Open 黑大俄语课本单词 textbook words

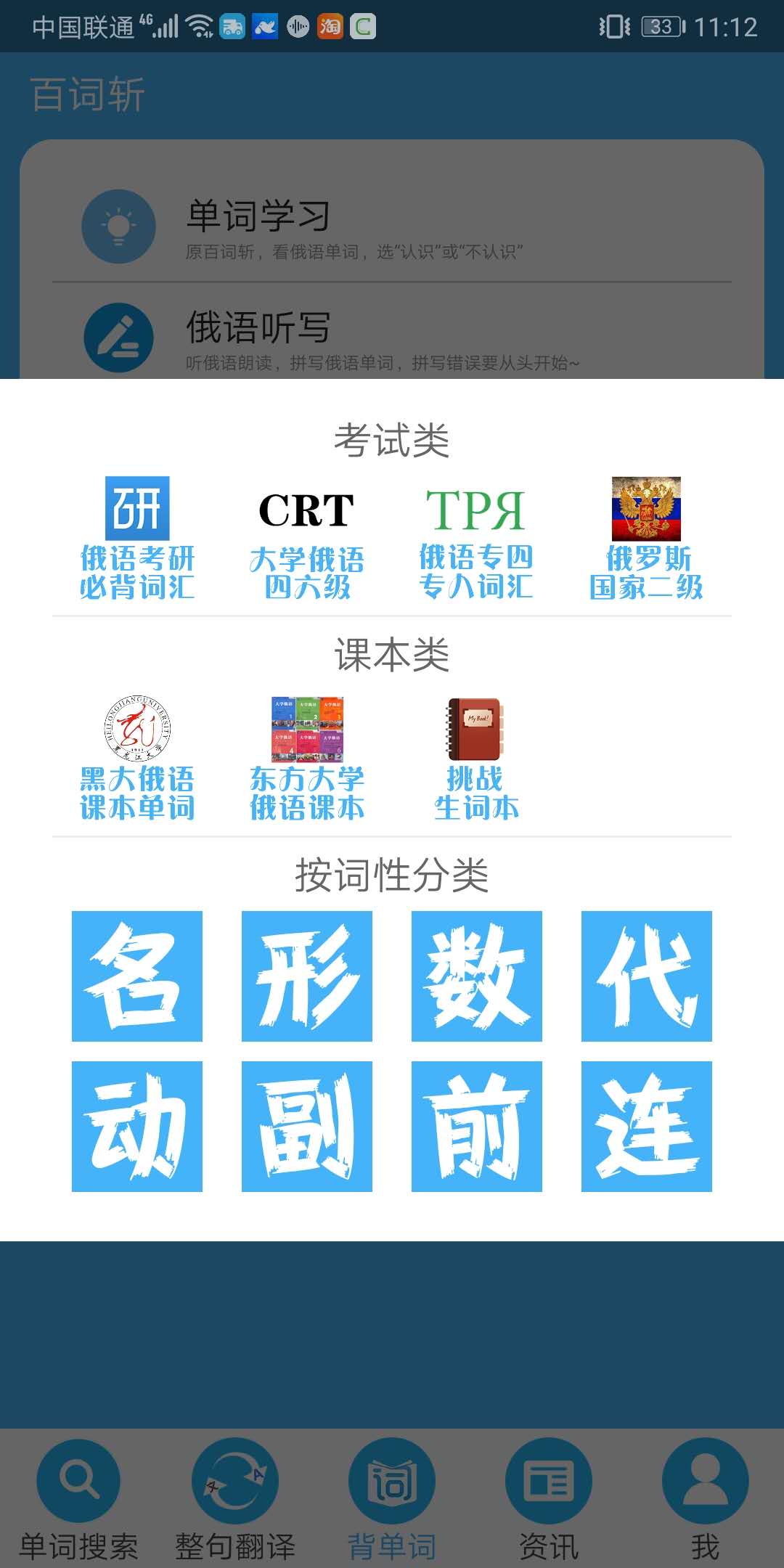138,755
